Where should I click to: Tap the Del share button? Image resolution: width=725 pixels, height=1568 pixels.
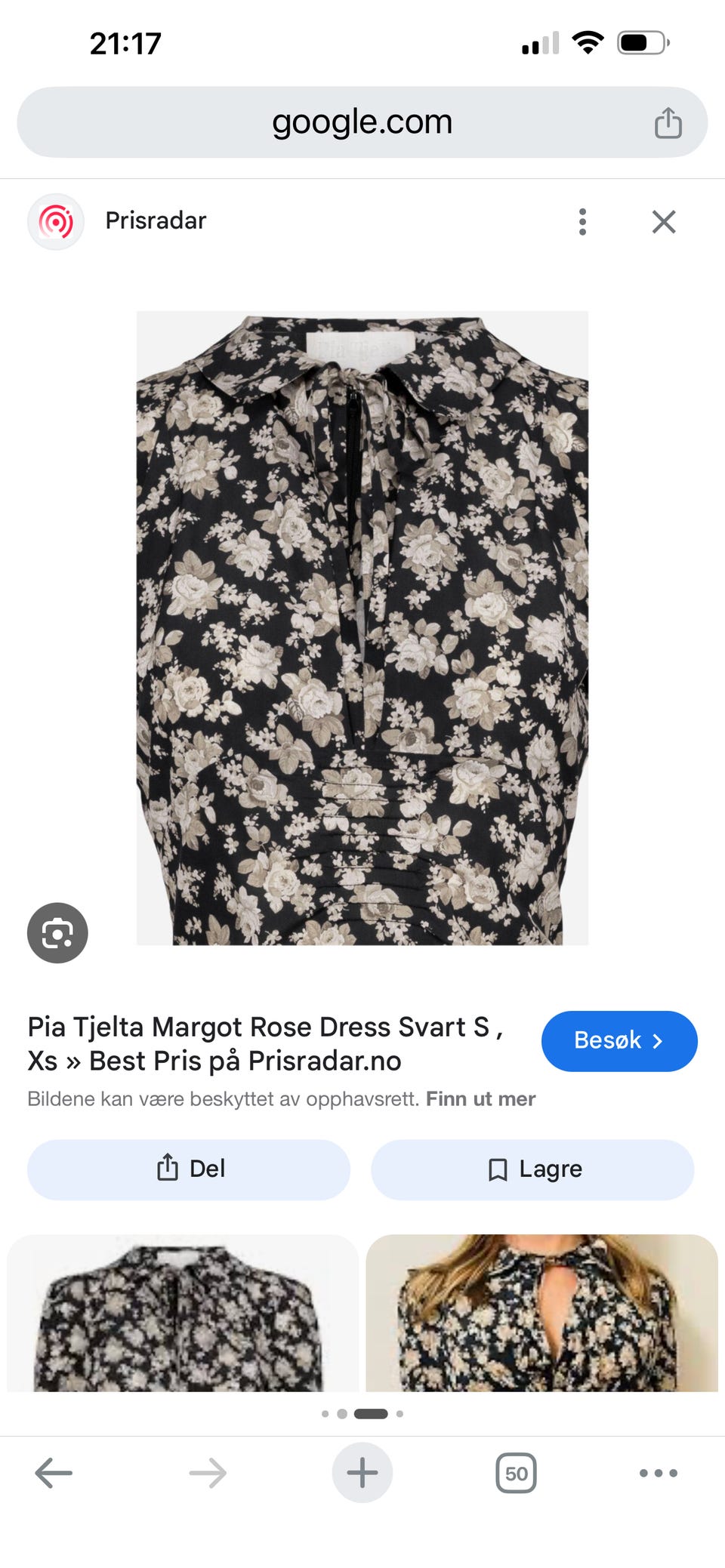189,1169
